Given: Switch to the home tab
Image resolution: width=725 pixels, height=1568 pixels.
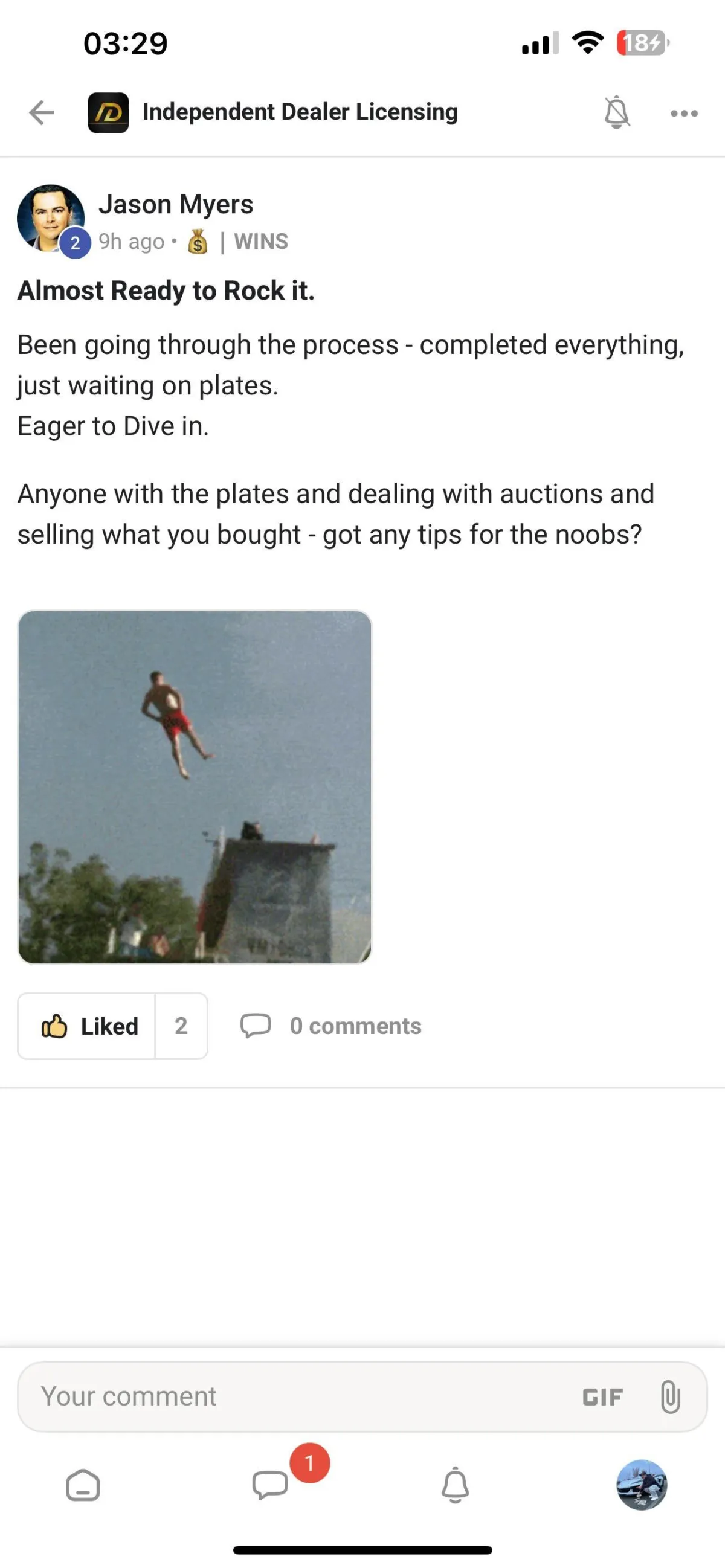Looking at the screenshot, I should (x=83, y=1485).
